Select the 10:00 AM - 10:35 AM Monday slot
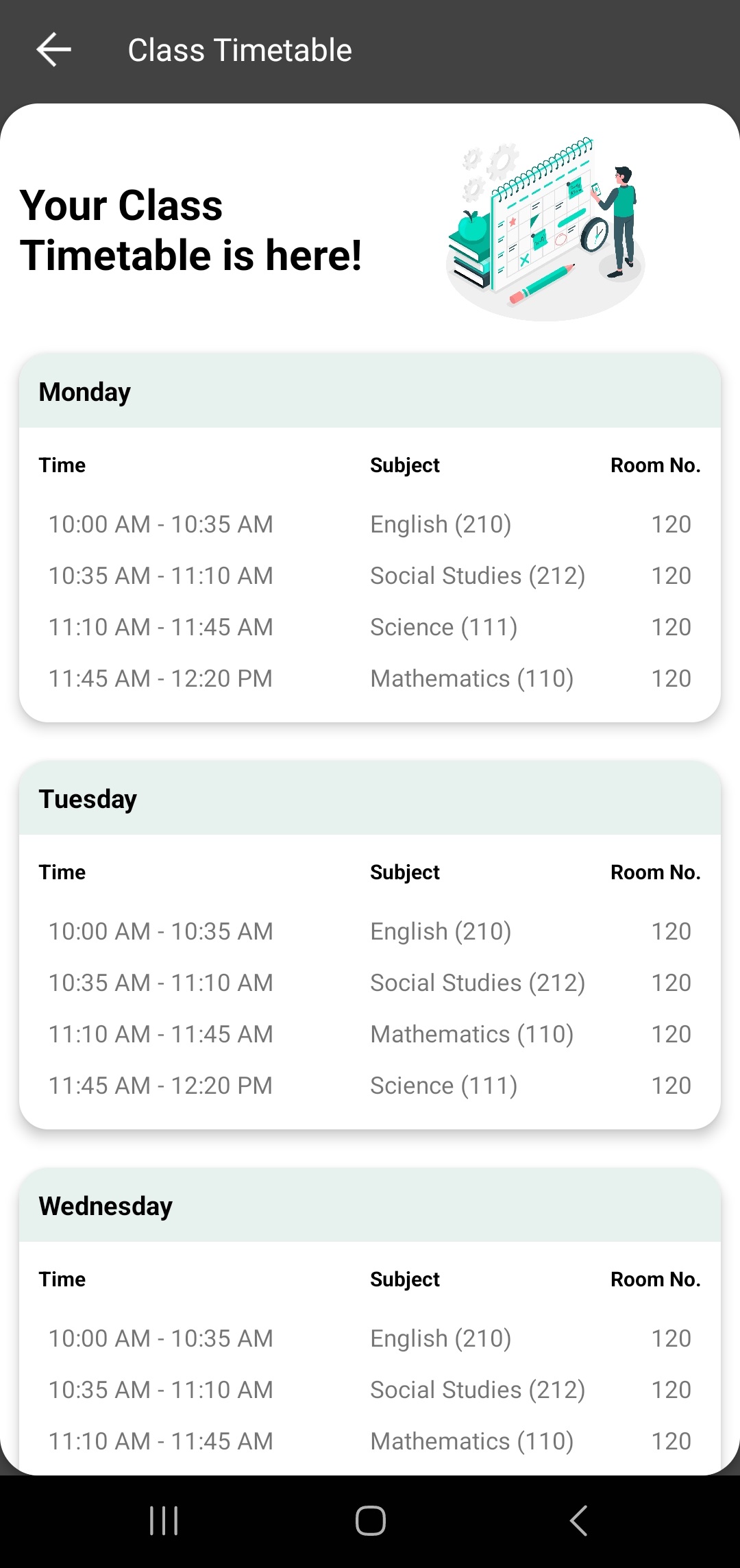The height and width of the screenshot is (1568, 740). point(161,524)
